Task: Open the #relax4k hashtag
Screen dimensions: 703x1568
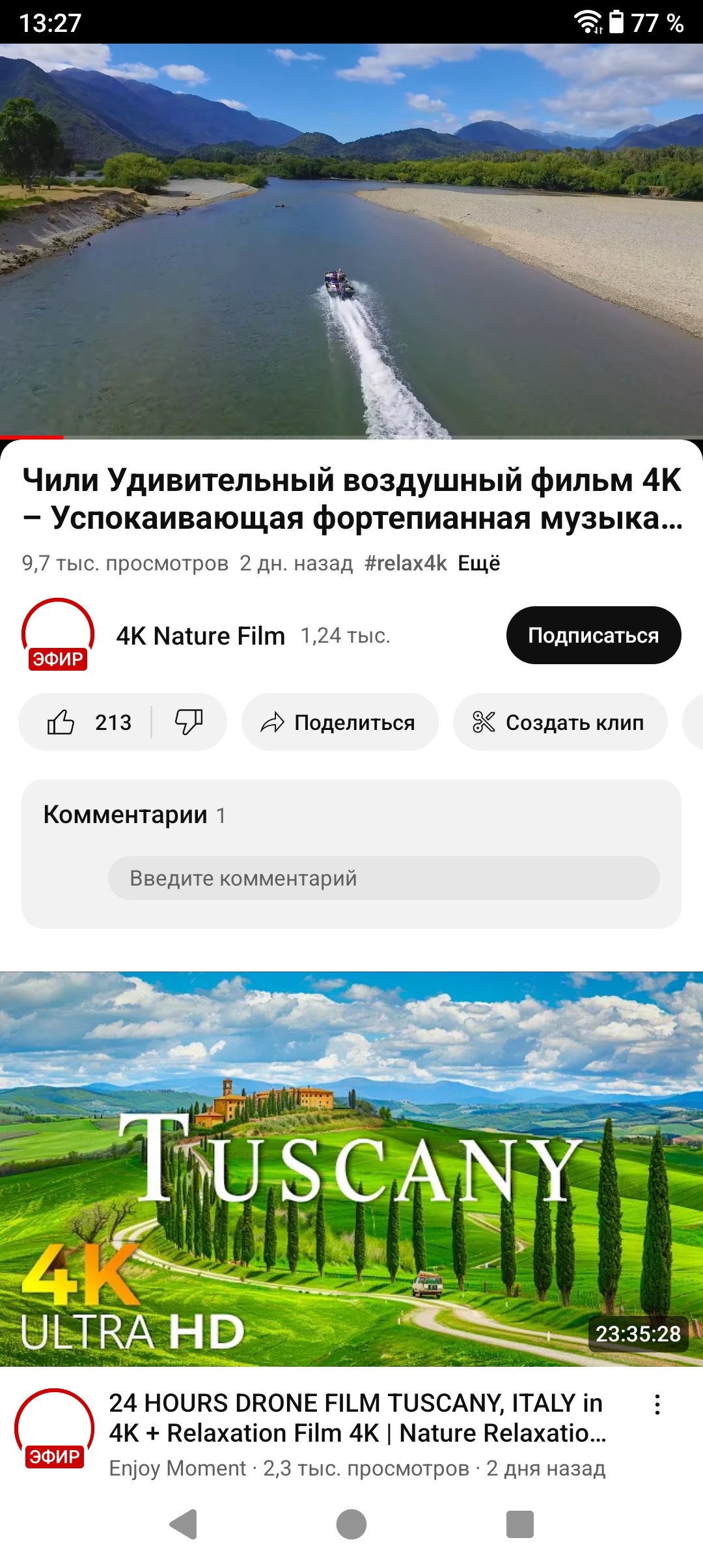Action: (x=406, y=563)
